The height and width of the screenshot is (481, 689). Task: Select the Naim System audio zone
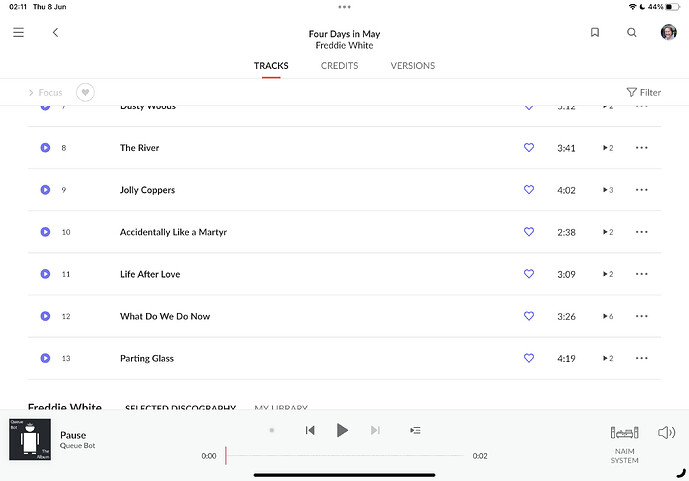click(624, 438)
